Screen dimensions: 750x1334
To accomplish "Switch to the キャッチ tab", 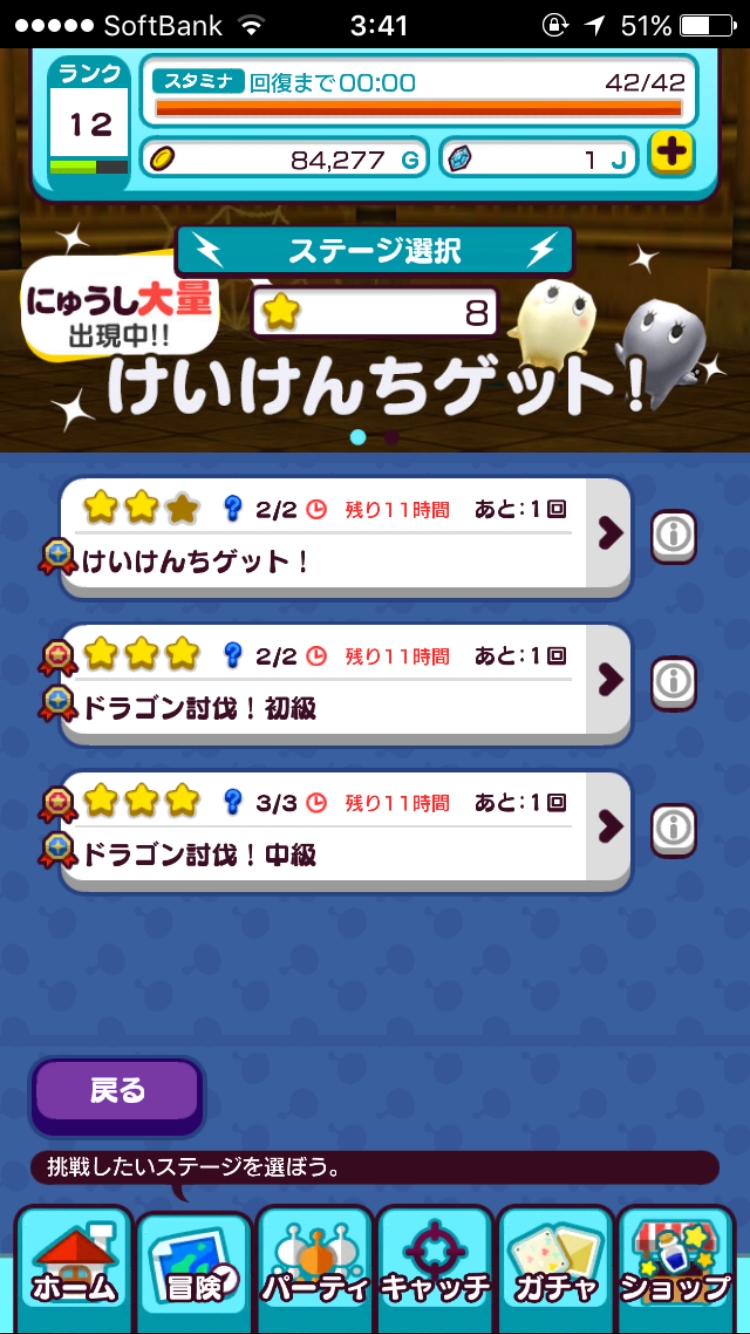I will 435,1267.
